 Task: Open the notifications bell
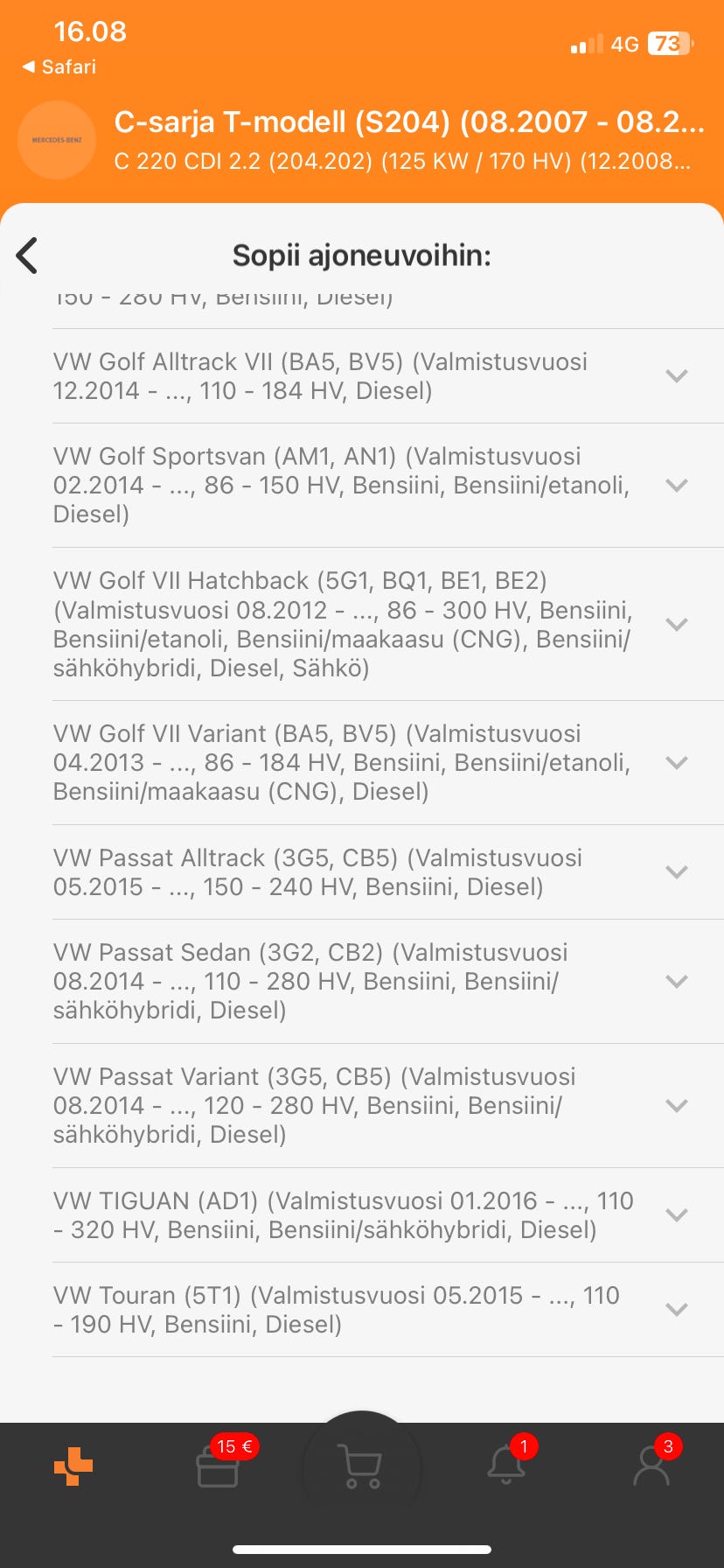point(506,1466)
